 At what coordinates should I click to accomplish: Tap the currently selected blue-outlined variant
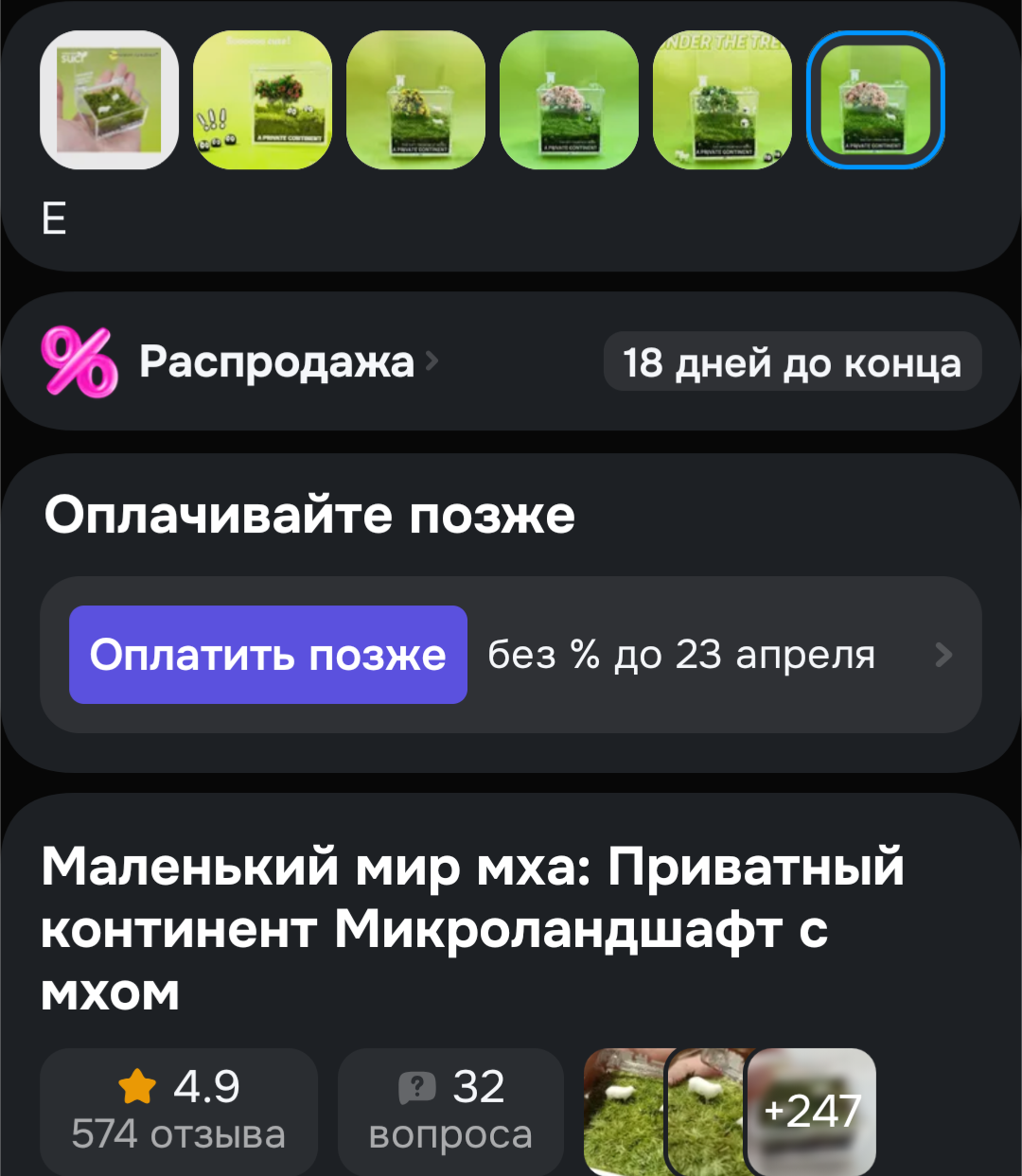point(875,100)
